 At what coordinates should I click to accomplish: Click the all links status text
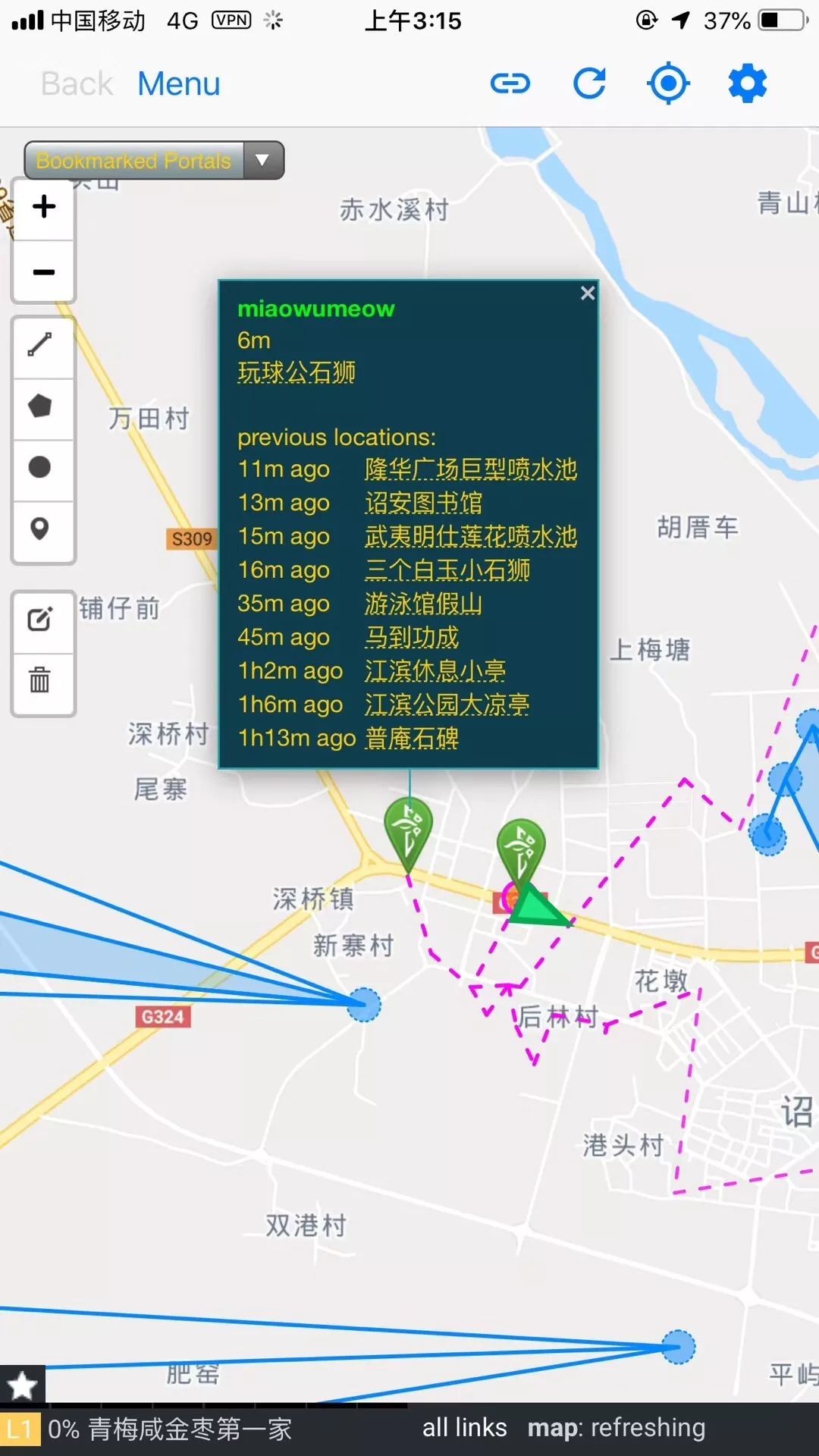(463, 1427)
